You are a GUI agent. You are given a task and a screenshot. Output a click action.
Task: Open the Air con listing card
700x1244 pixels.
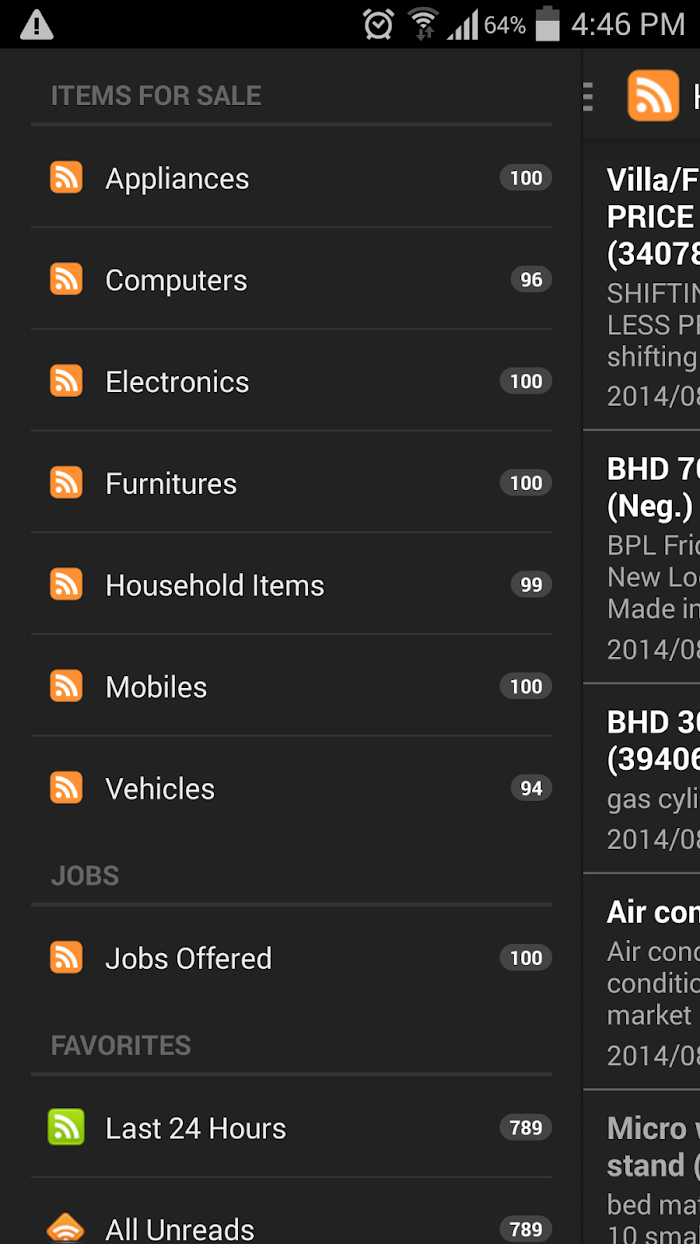642,982
